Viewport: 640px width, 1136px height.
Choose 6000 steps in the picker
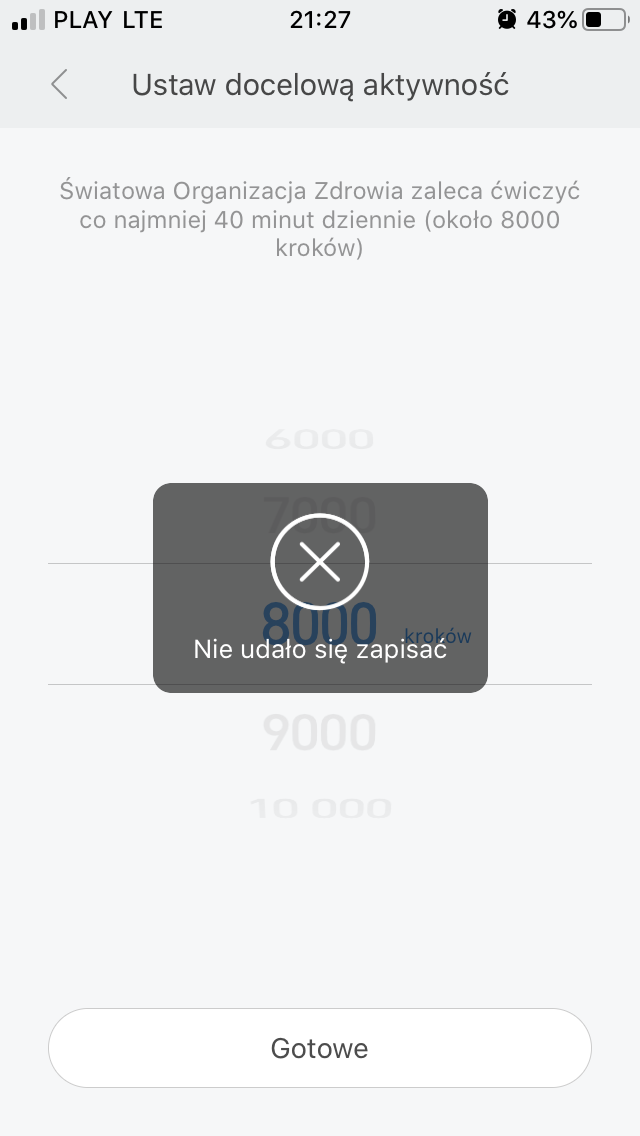(x=320, y=439)
